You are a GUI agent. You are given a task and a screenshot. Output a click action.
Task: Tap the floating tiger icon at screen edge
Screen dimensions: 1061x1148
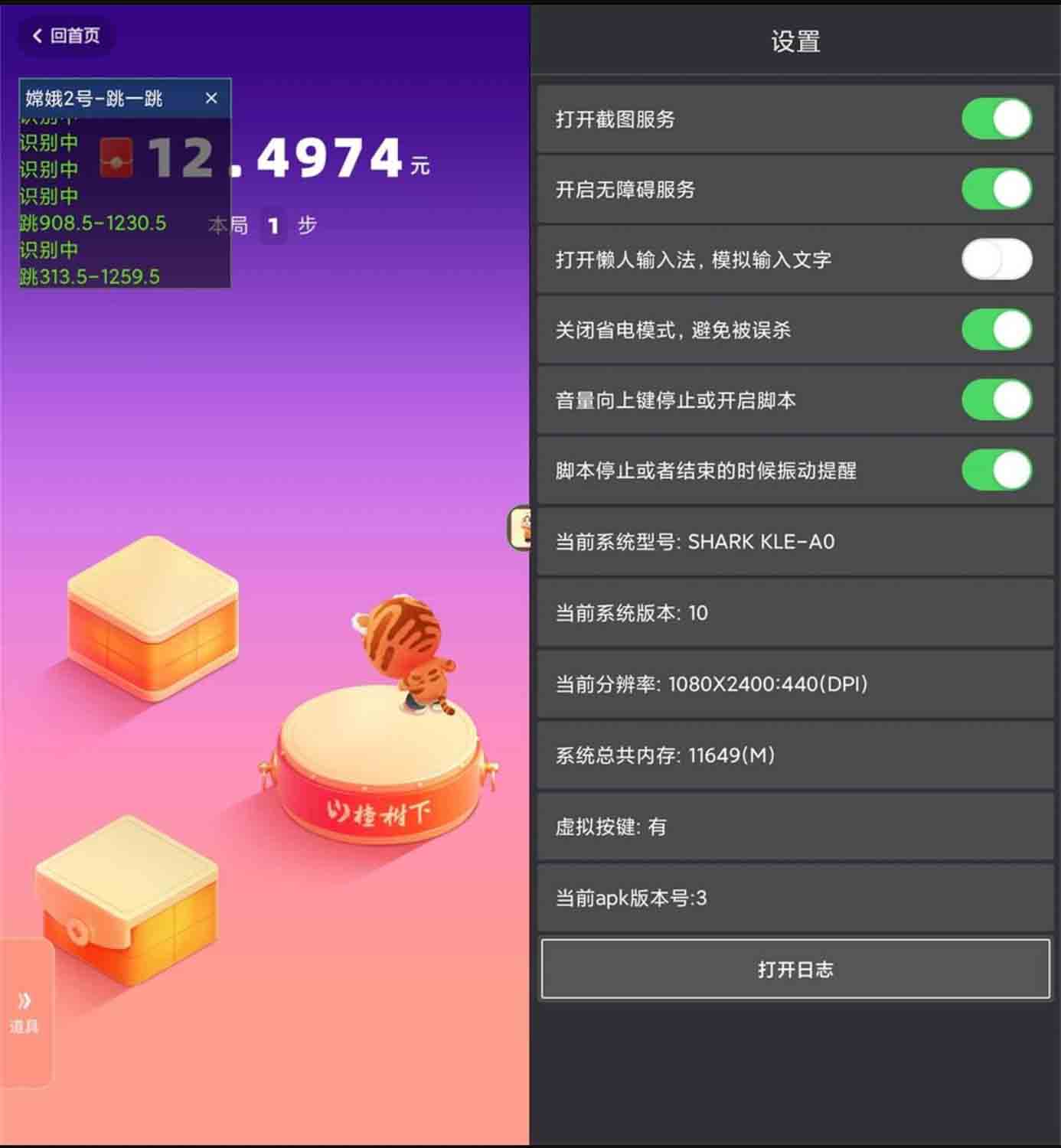pos(521,527)
